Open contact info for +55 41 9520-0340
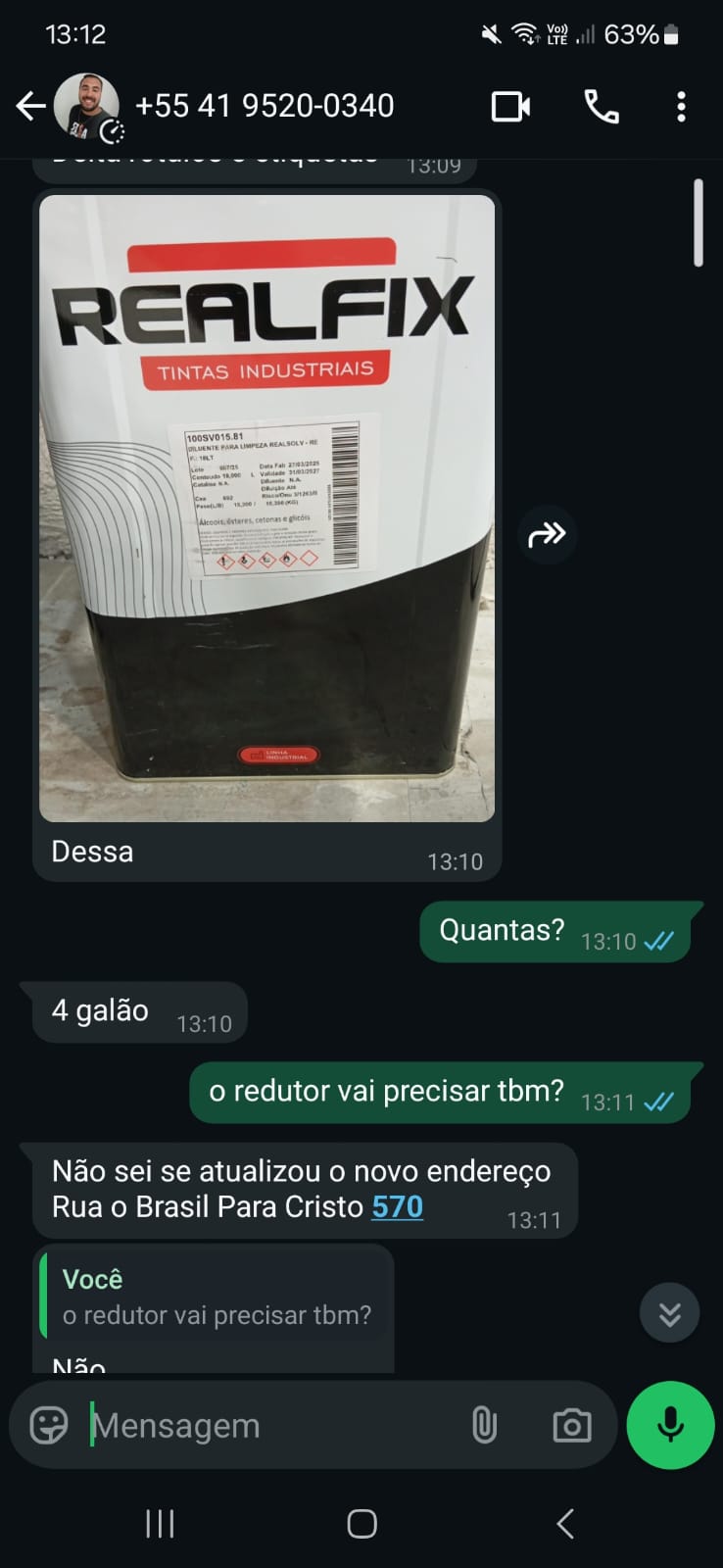Viewport: 723px width, 1568px height. tap(265, 106)
